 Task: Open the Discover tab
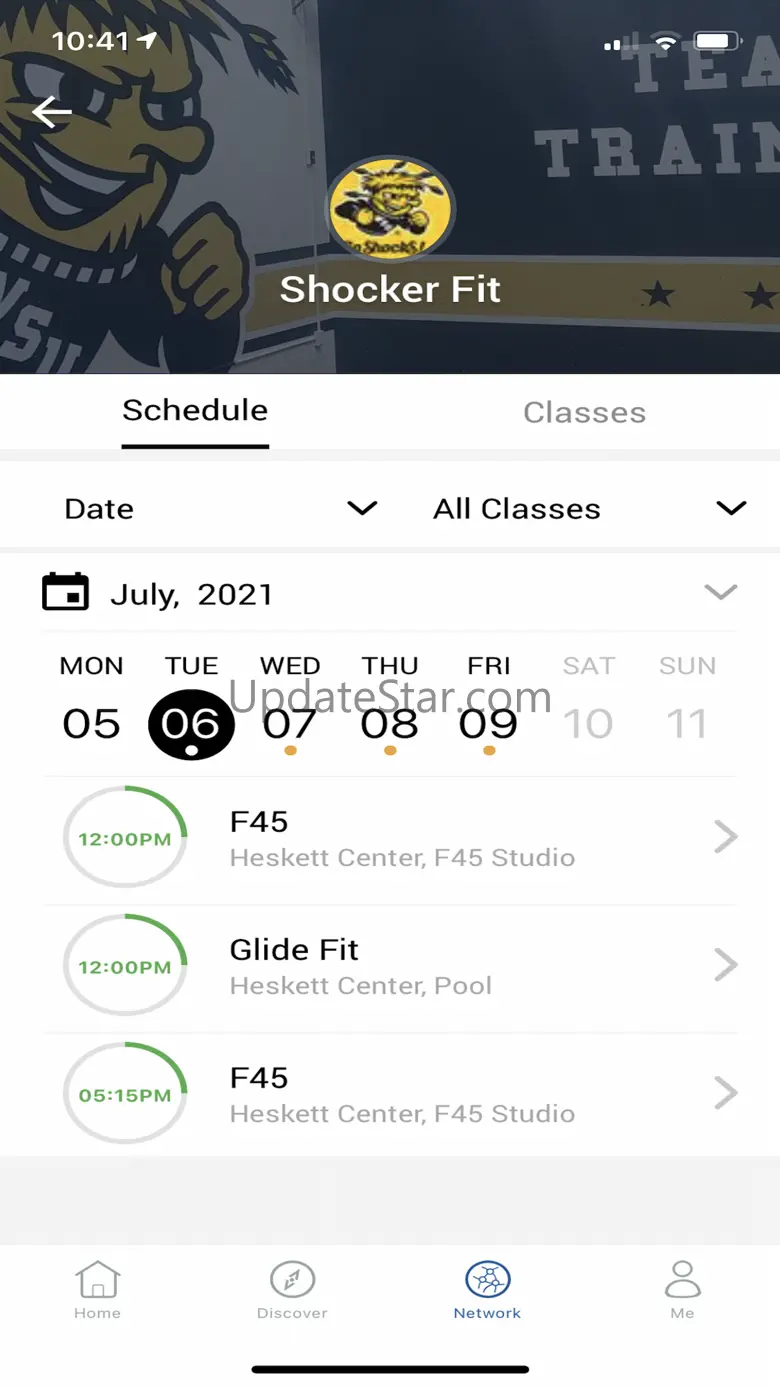pyautogui.click(x=292, y=1290)
